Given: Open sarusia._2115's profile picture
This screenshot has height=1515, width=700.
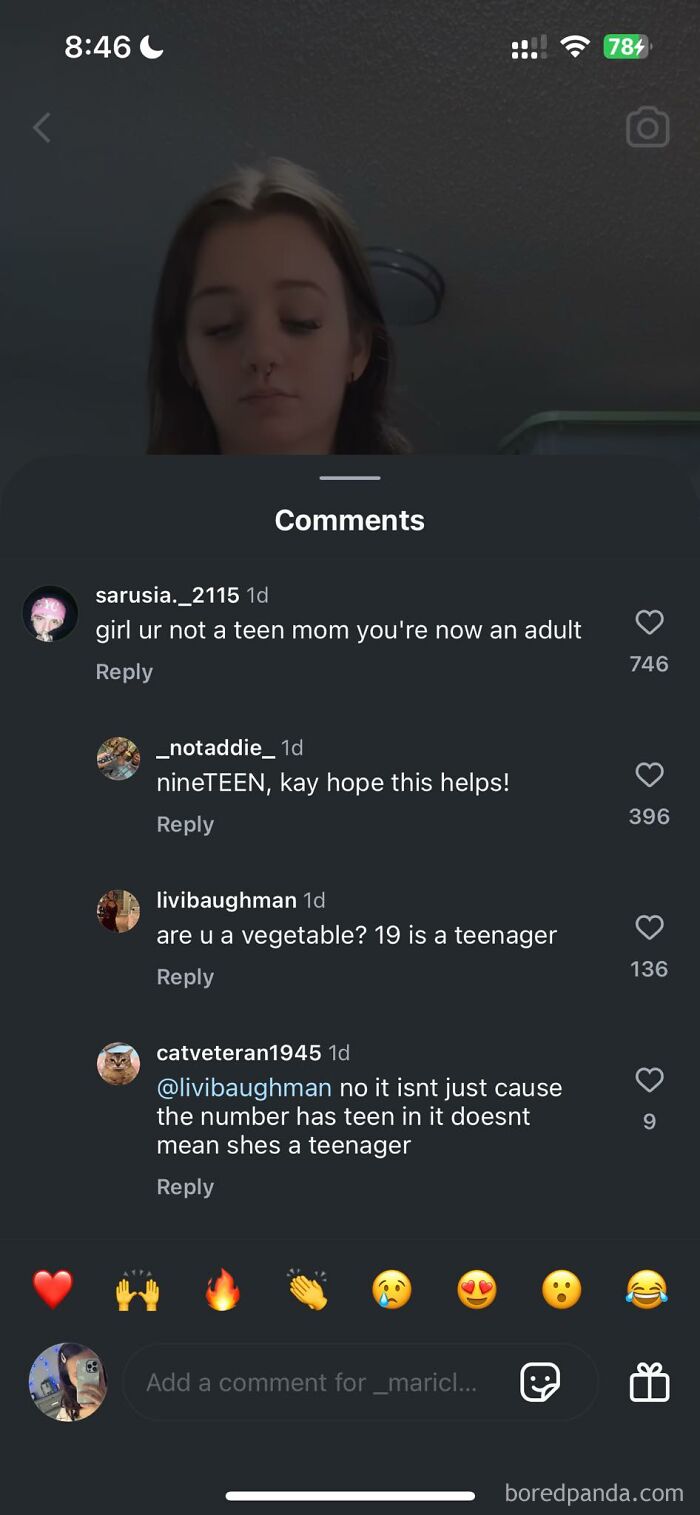Looking at the screenshot, I should (x=50, y=613).
